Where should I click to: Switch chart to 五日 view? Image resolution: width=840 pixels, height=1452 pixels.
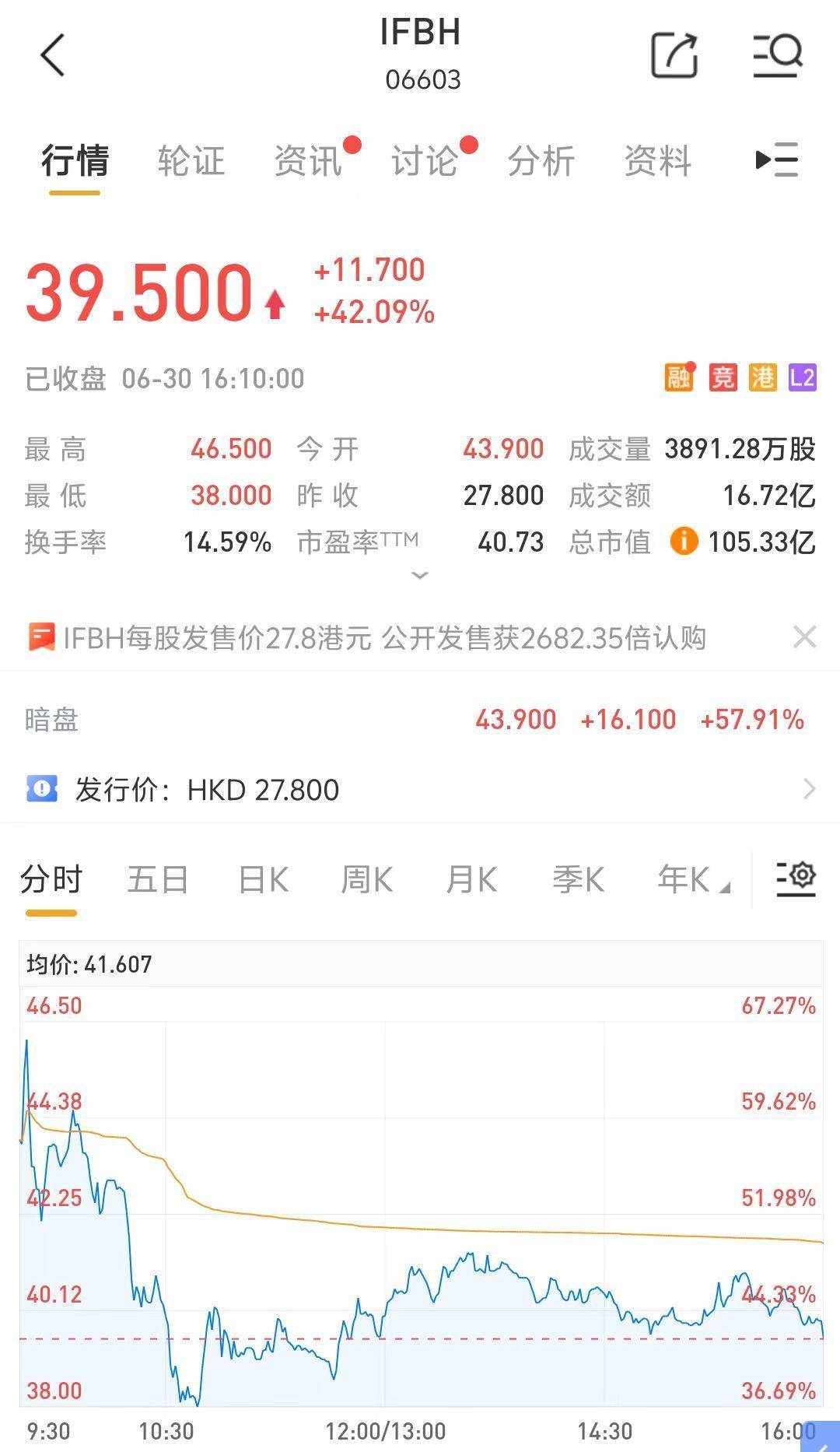click(158, 880)
